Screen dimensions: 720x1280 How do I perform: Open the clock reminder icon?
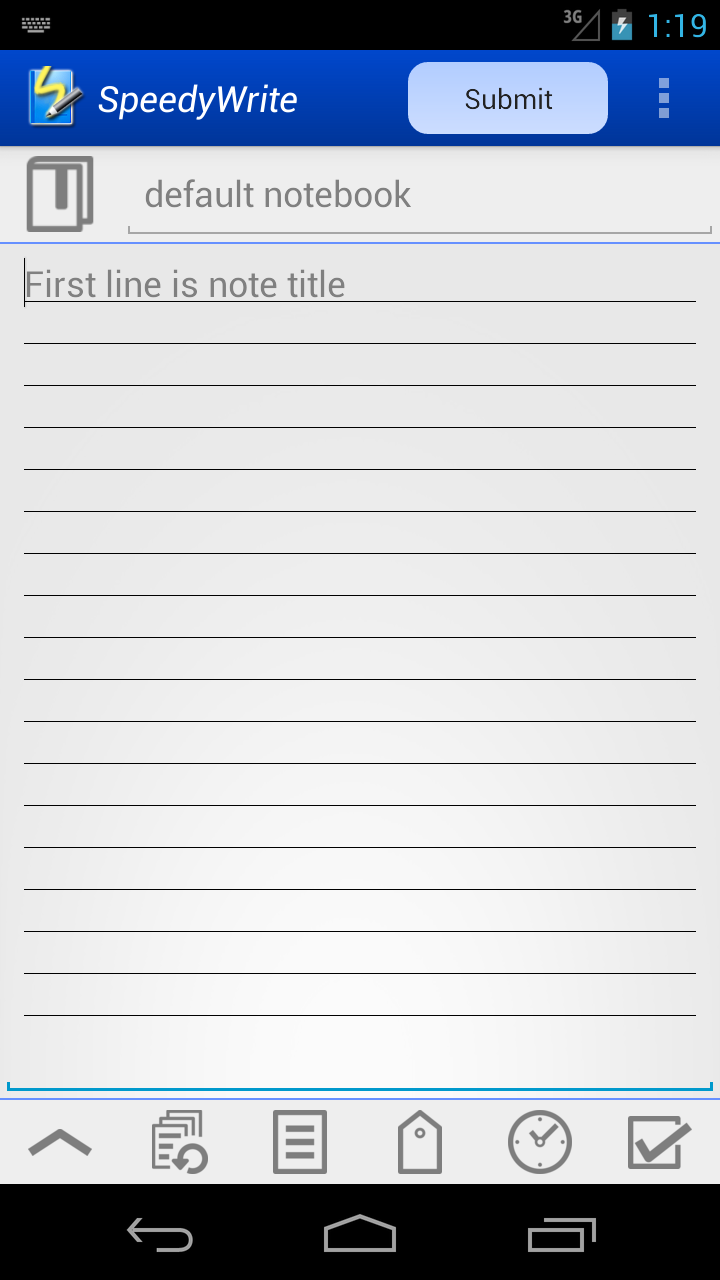pos(540,1142)
